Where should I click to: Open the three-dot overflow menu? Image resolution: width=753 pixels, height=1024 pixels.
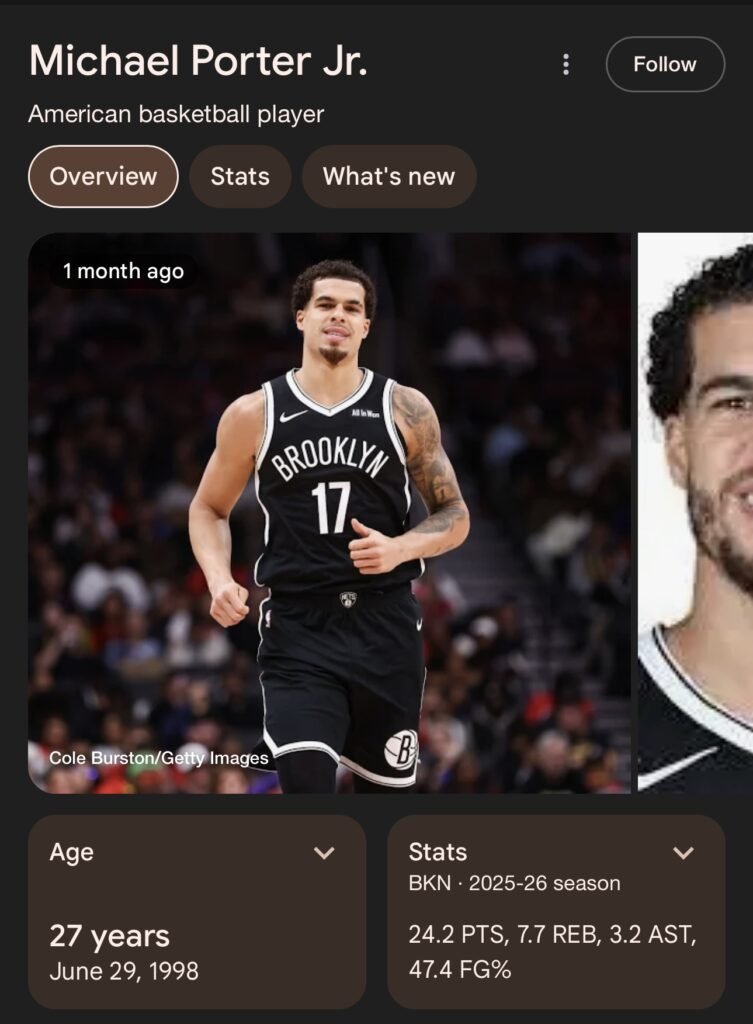coord(566,65)
